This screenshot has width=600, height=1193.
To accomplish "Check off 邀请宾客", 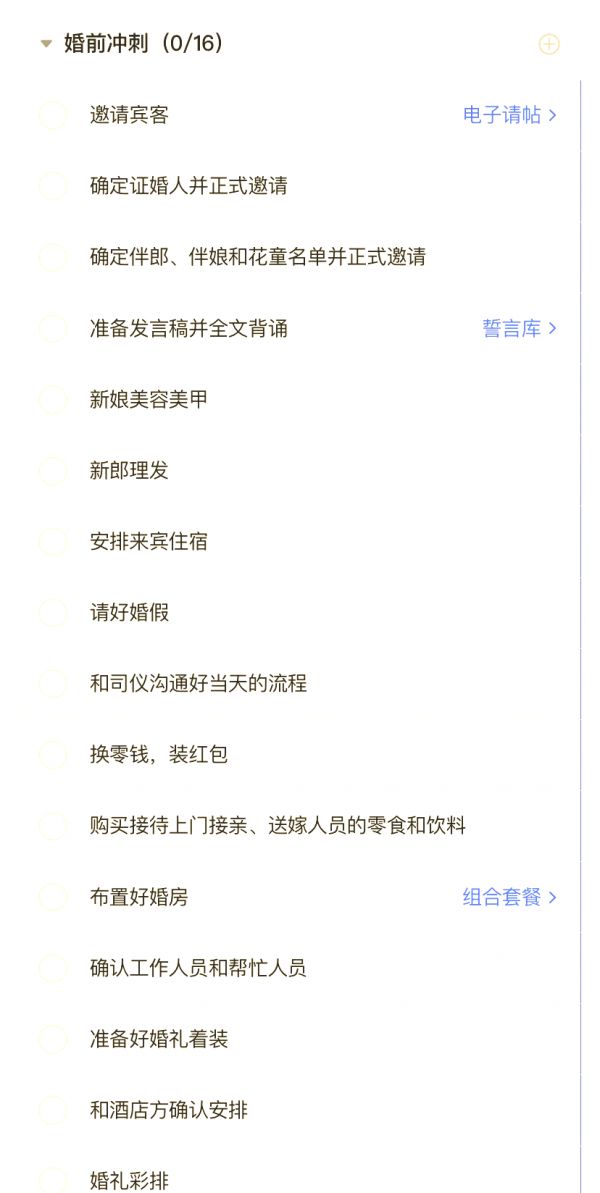I will click(x=53, y=116).
